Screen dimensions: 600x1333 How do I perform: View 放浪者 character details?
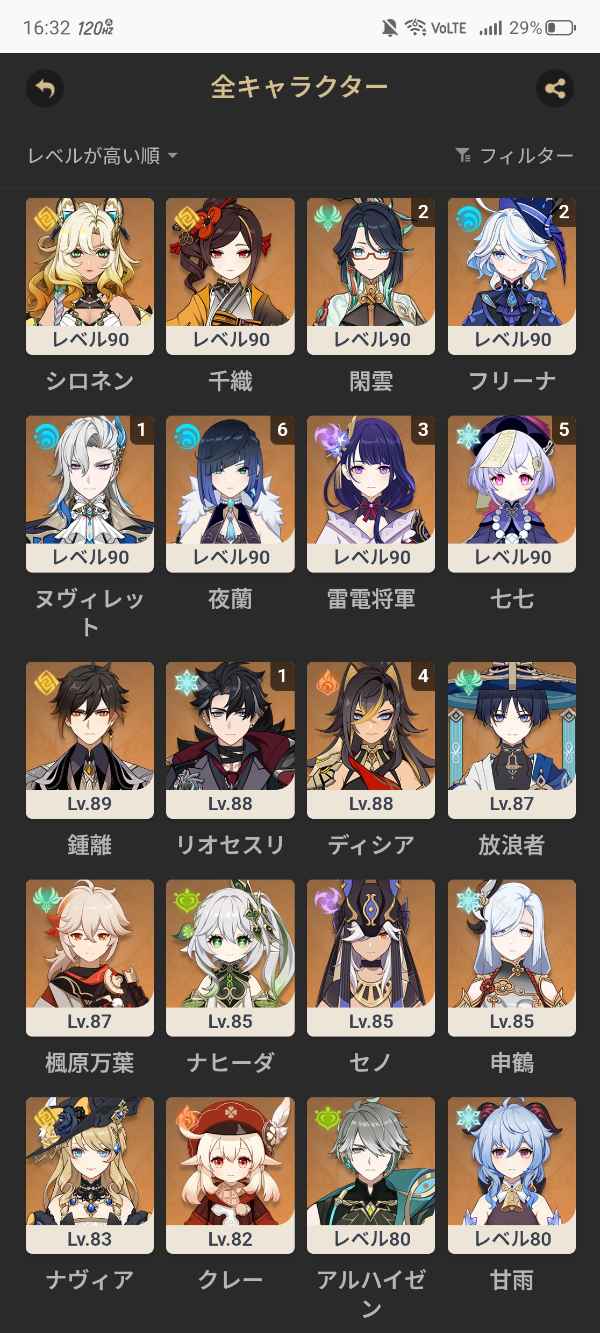click(x=512, y=740)
